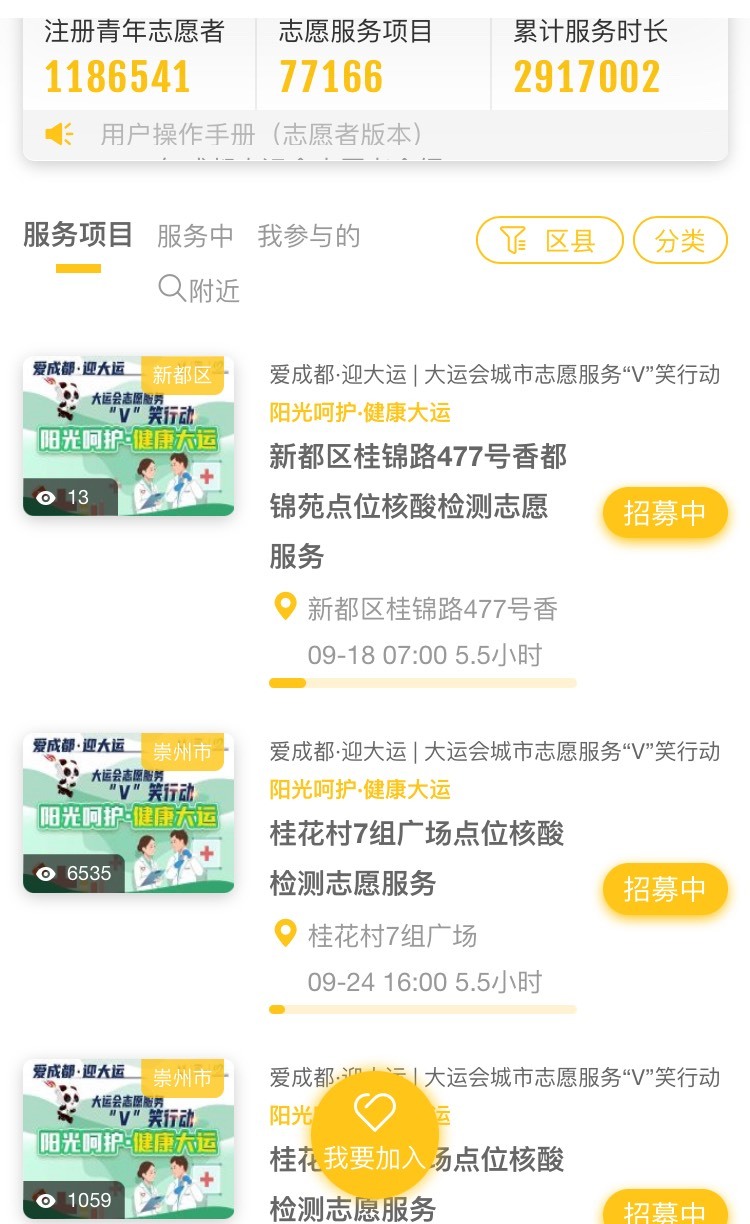
Task: Tap the 我要加入 floating button
Action: click(x=375, y=1135)
